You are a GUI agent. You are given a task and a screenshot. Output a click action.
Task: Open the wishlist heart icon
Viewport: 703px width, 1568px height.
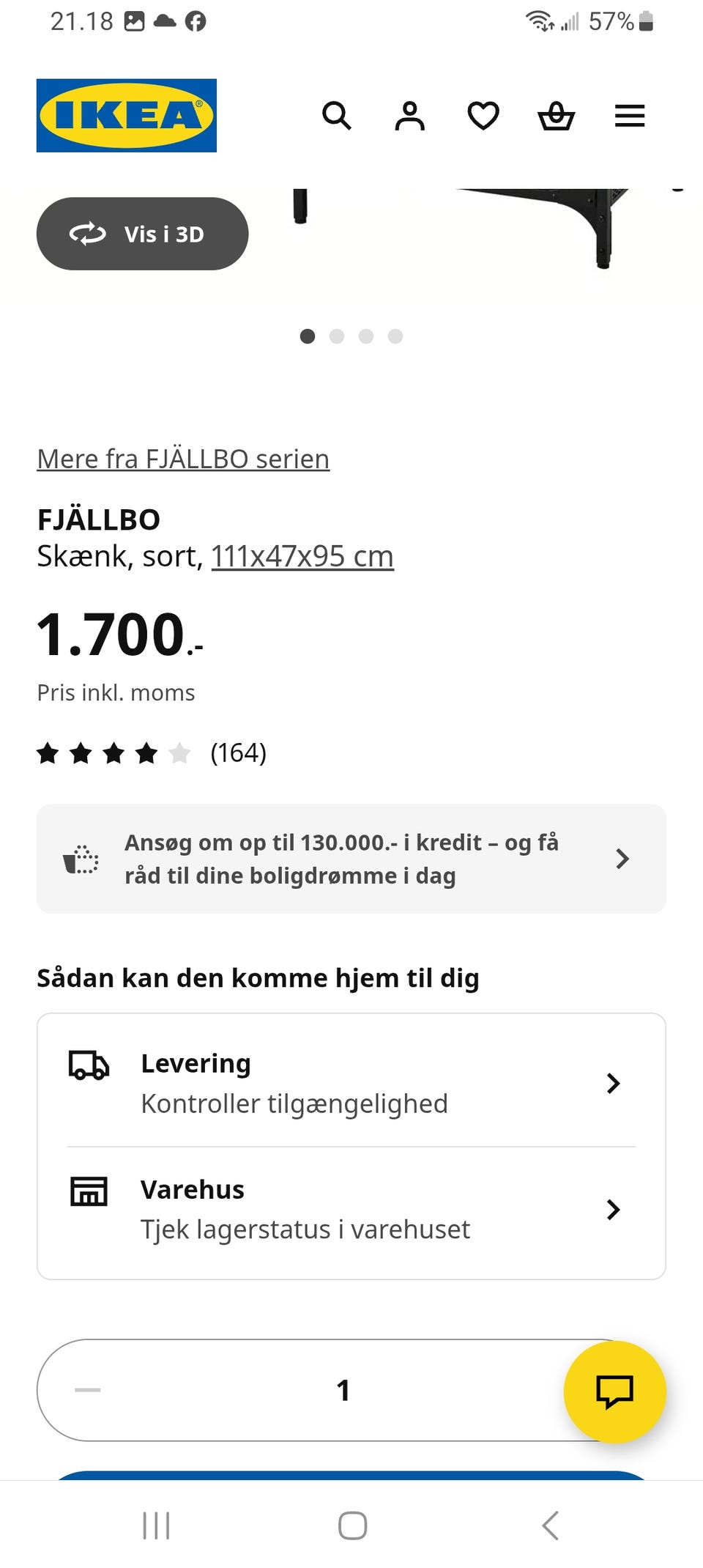click(483, 115)
